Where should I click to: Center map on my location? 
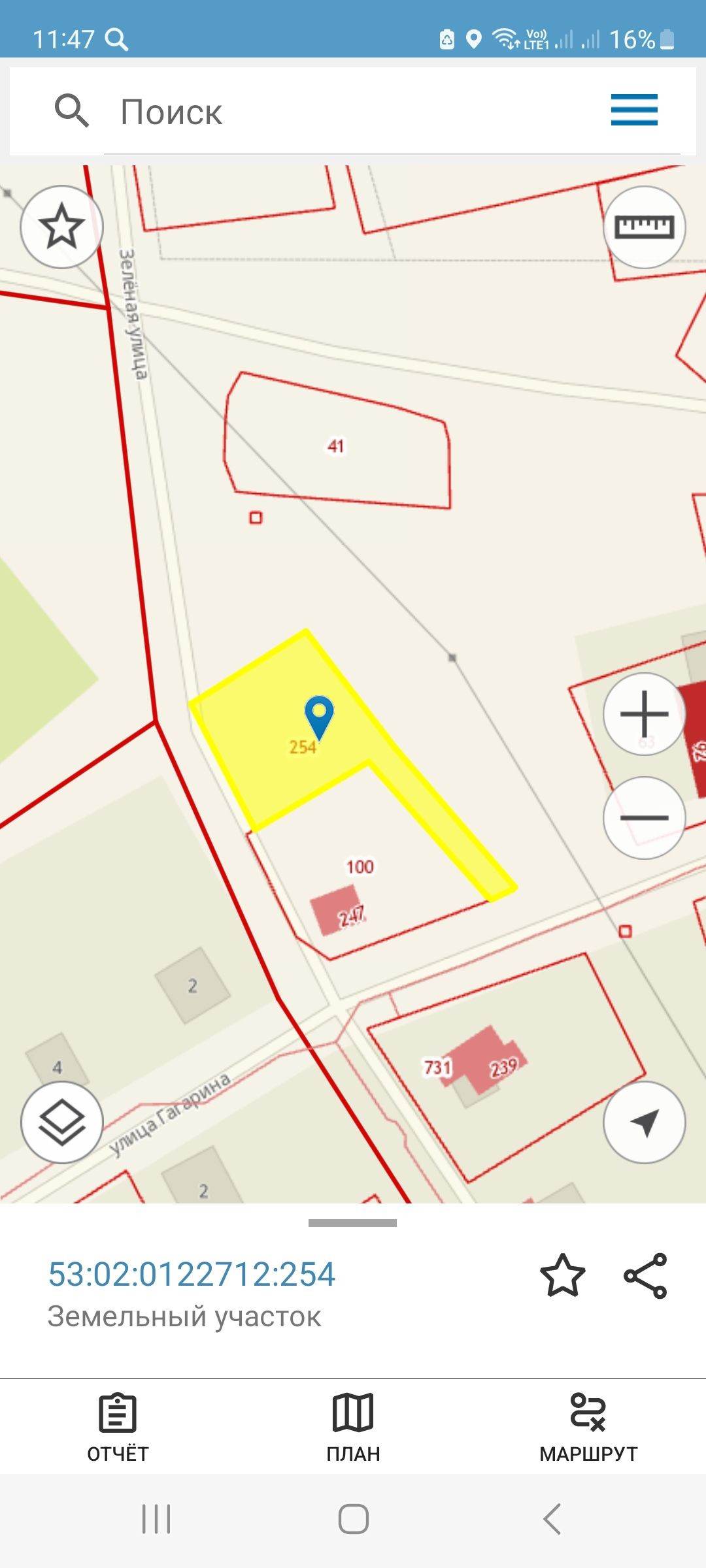(x=644, y=1122)
